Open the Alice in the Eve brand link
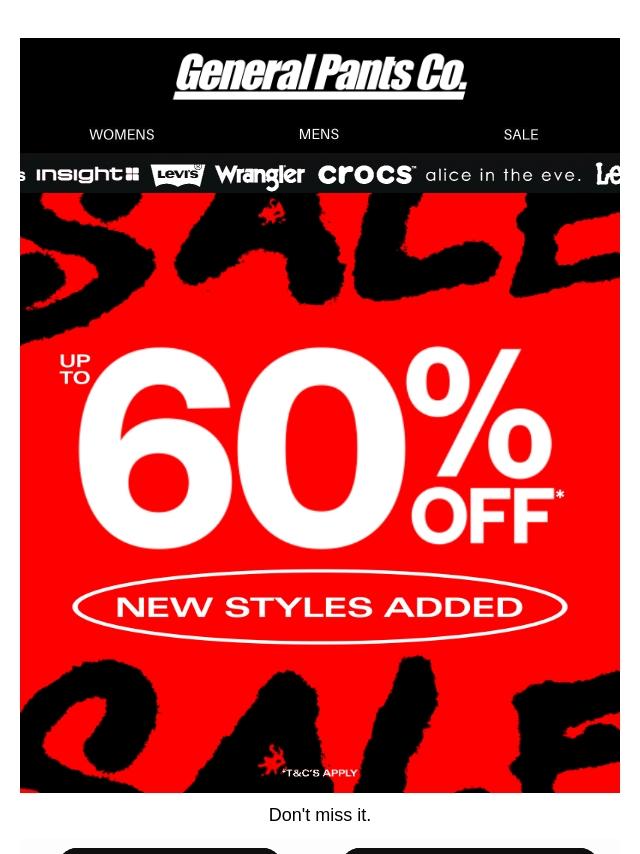The width and height of the screenshot is (640, 854). coord(503,175)
